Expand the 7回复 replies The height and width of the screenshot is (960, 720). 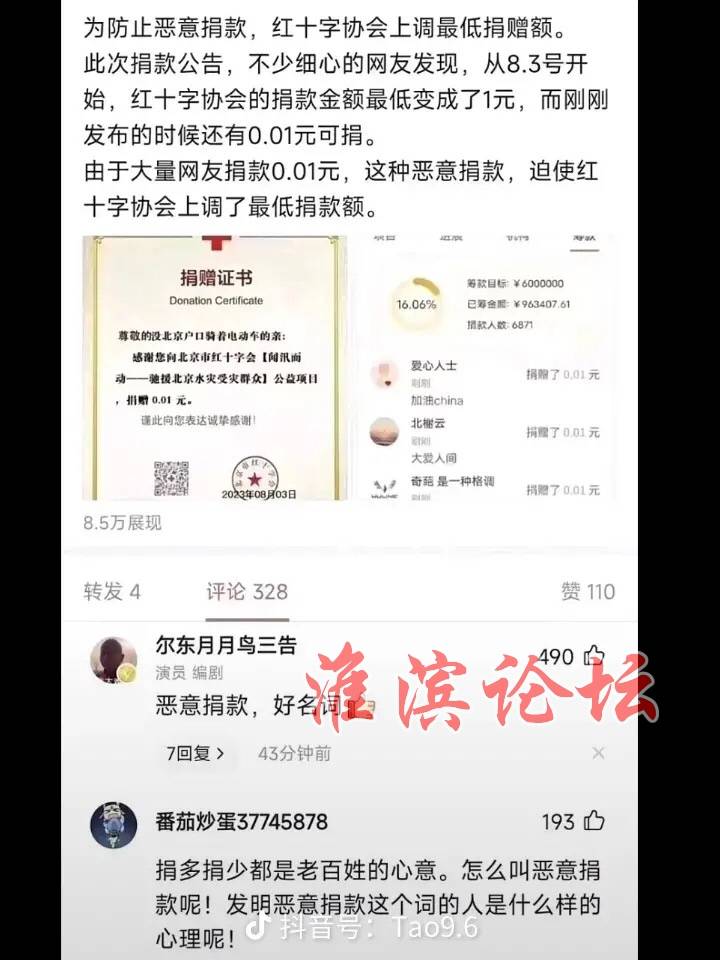pos(195,752)
